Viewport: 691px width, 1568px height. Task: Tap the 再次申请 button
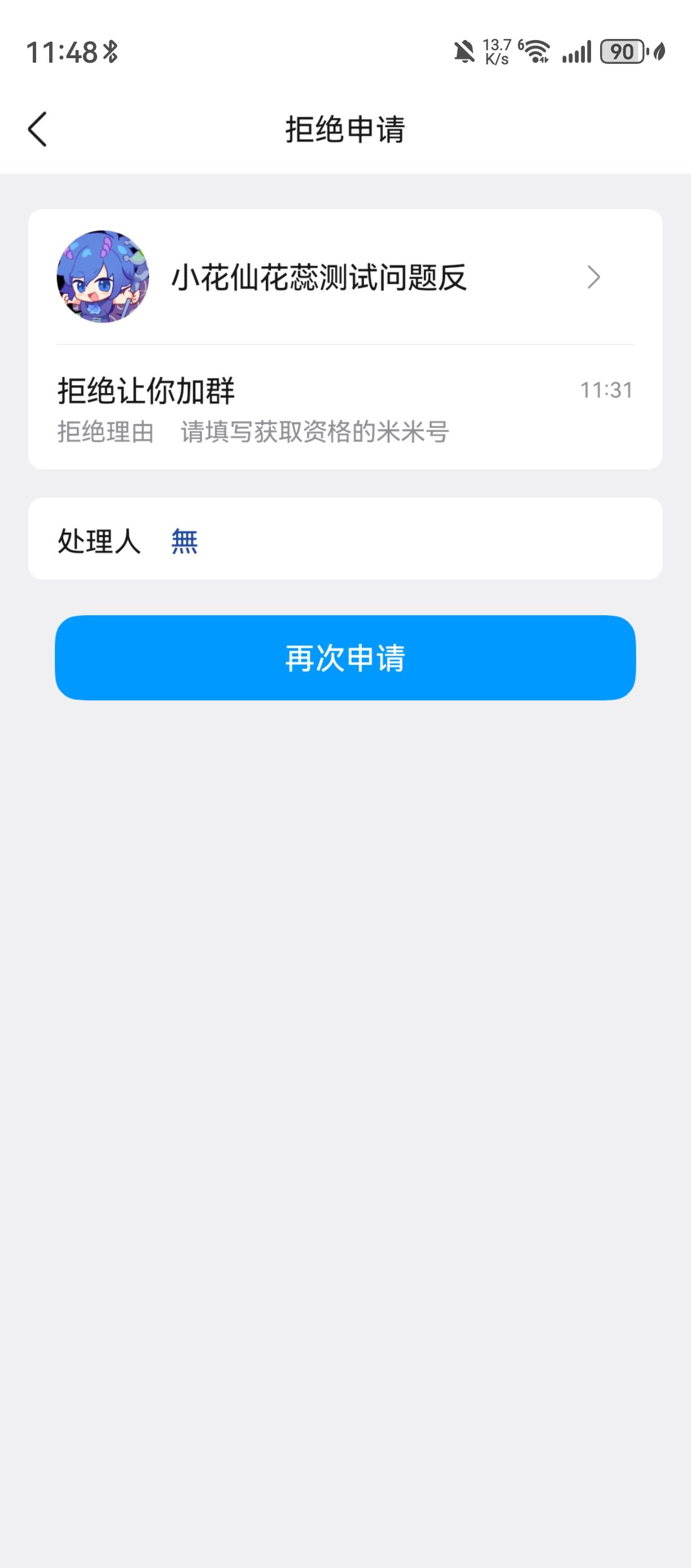pyautogui.click(x=345, y=657)
